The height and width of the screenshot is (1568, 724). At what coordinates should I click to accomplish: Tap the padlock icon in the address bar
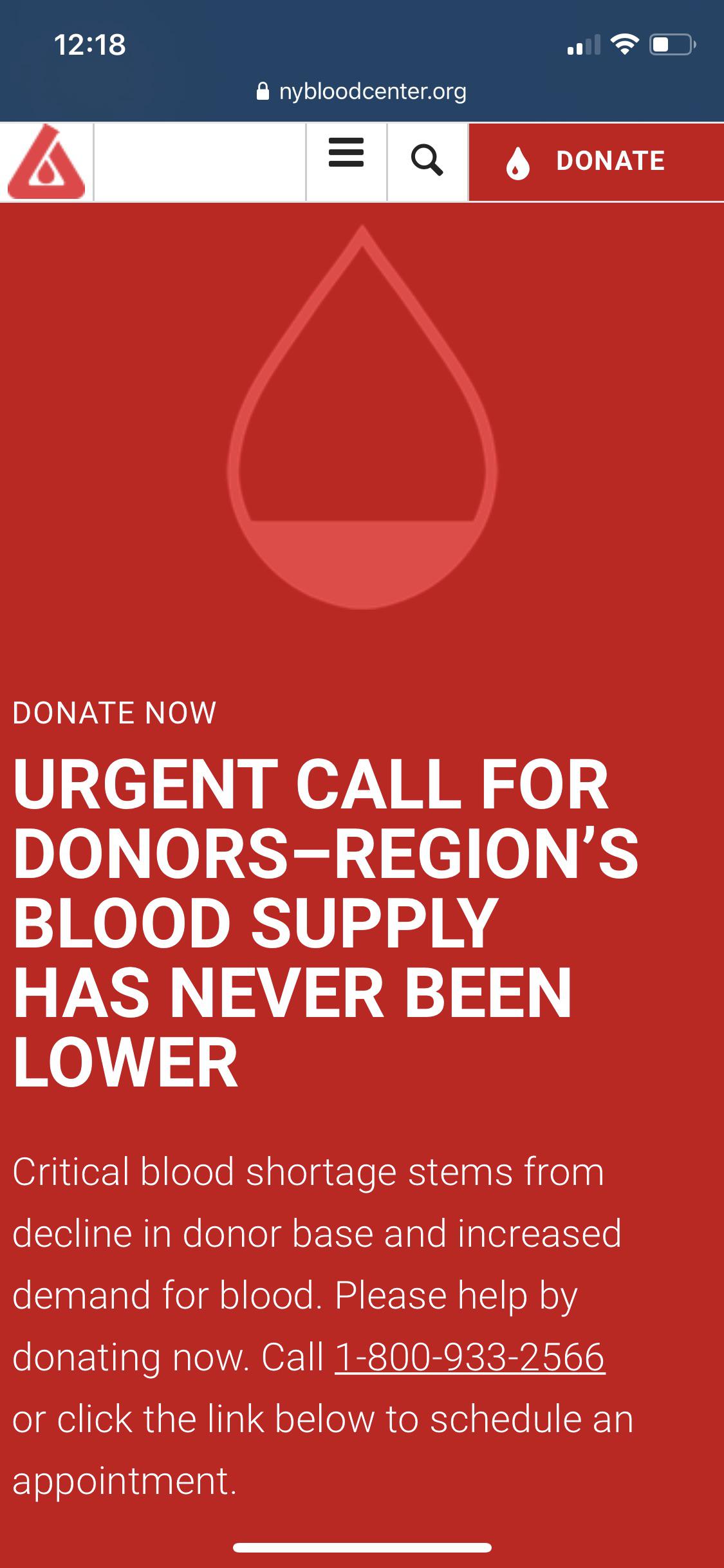coord(263,91)
